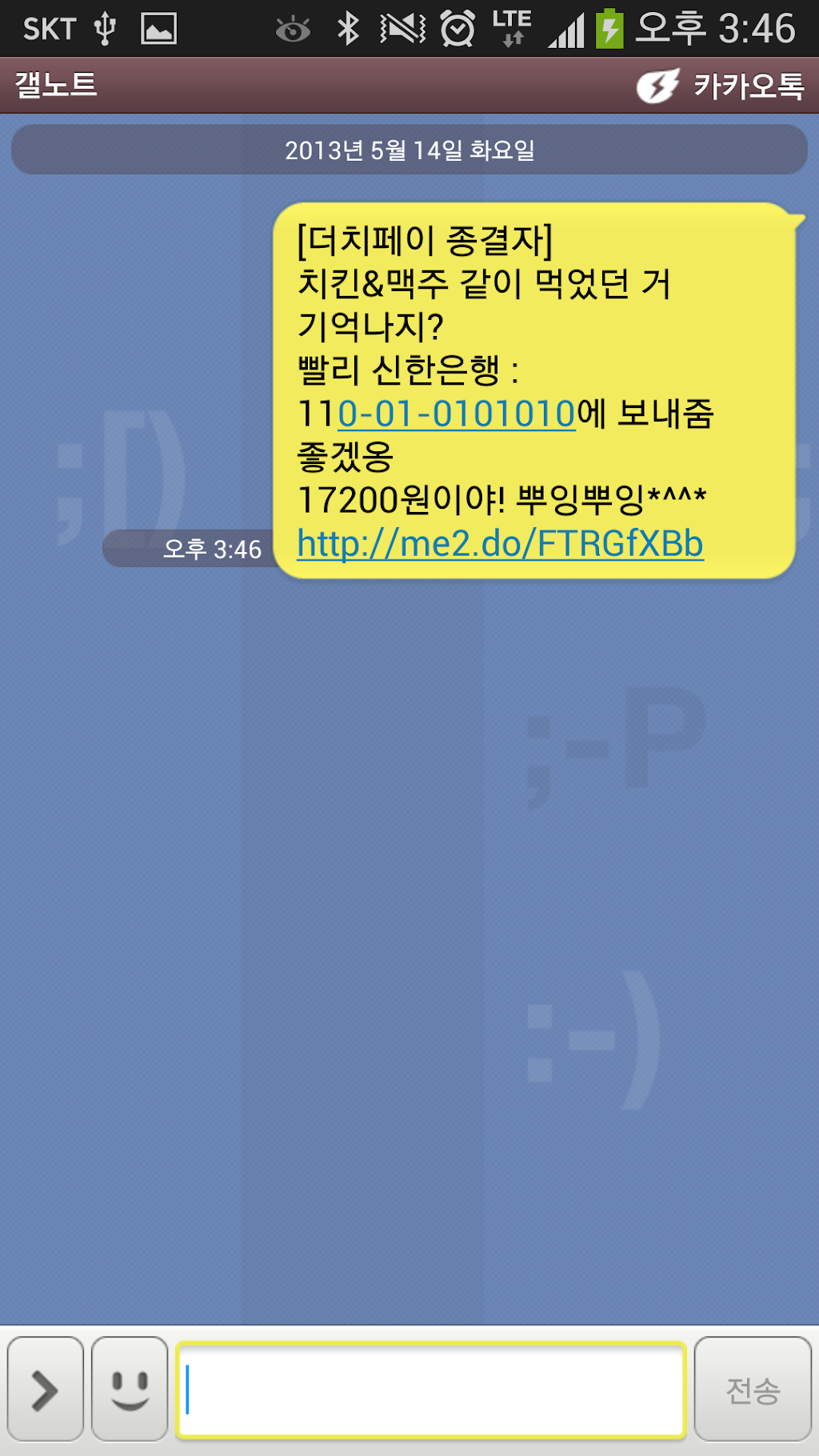Image resolution: width=819 pixels, height=1456 pixels.
Task: Open the me2.do link in the message
Action: tap(500, 544)
